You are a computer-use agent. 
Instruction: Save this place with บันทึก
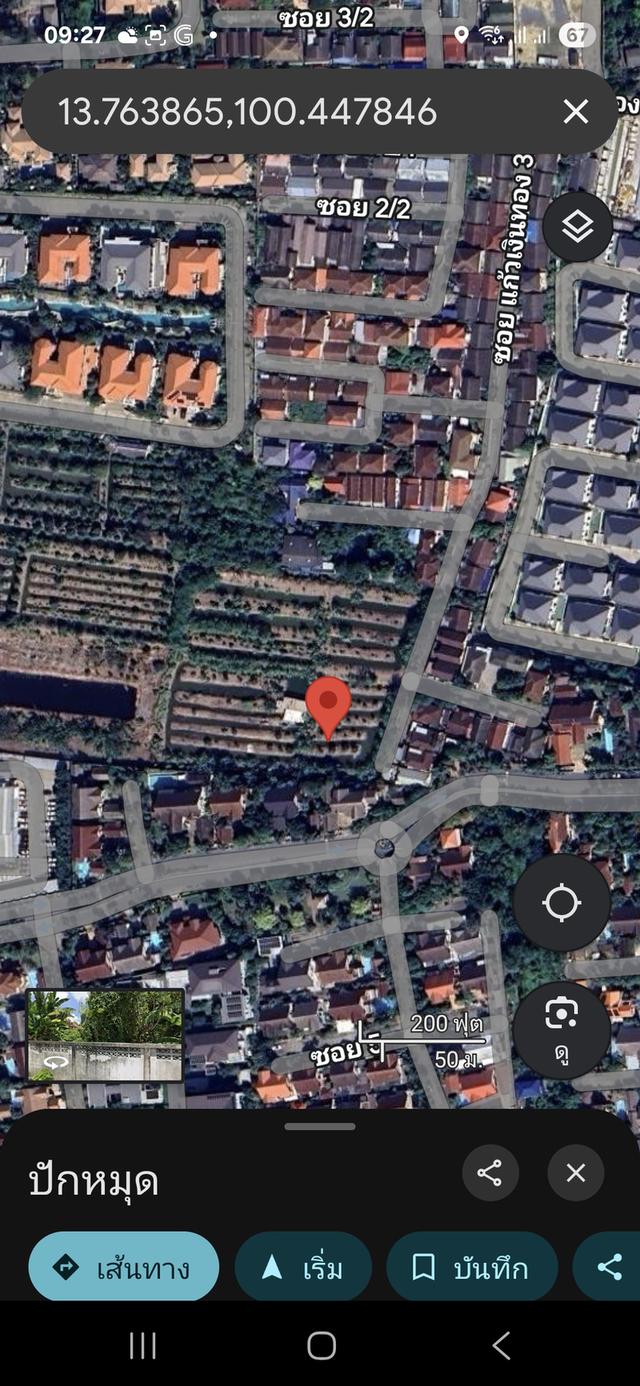(x=472, y=1267)
